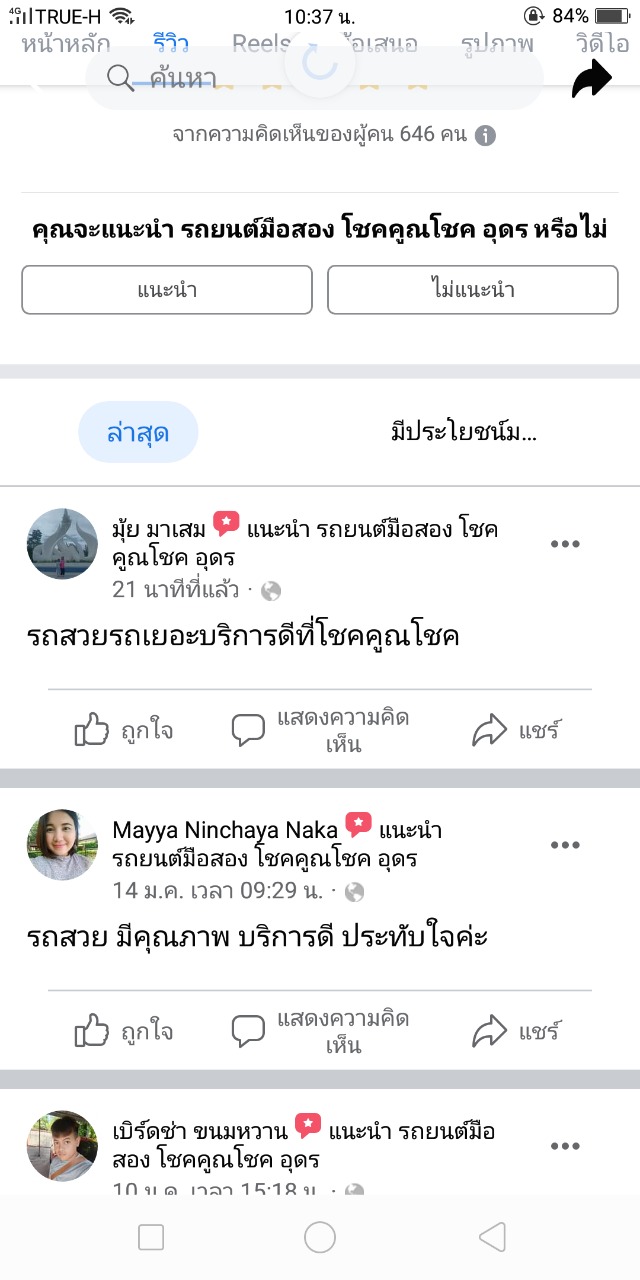This screenshot has width=640, height=1280.
Task: Open options menu on มุ้ย มาเสม's review
Action: pos(565,544)
